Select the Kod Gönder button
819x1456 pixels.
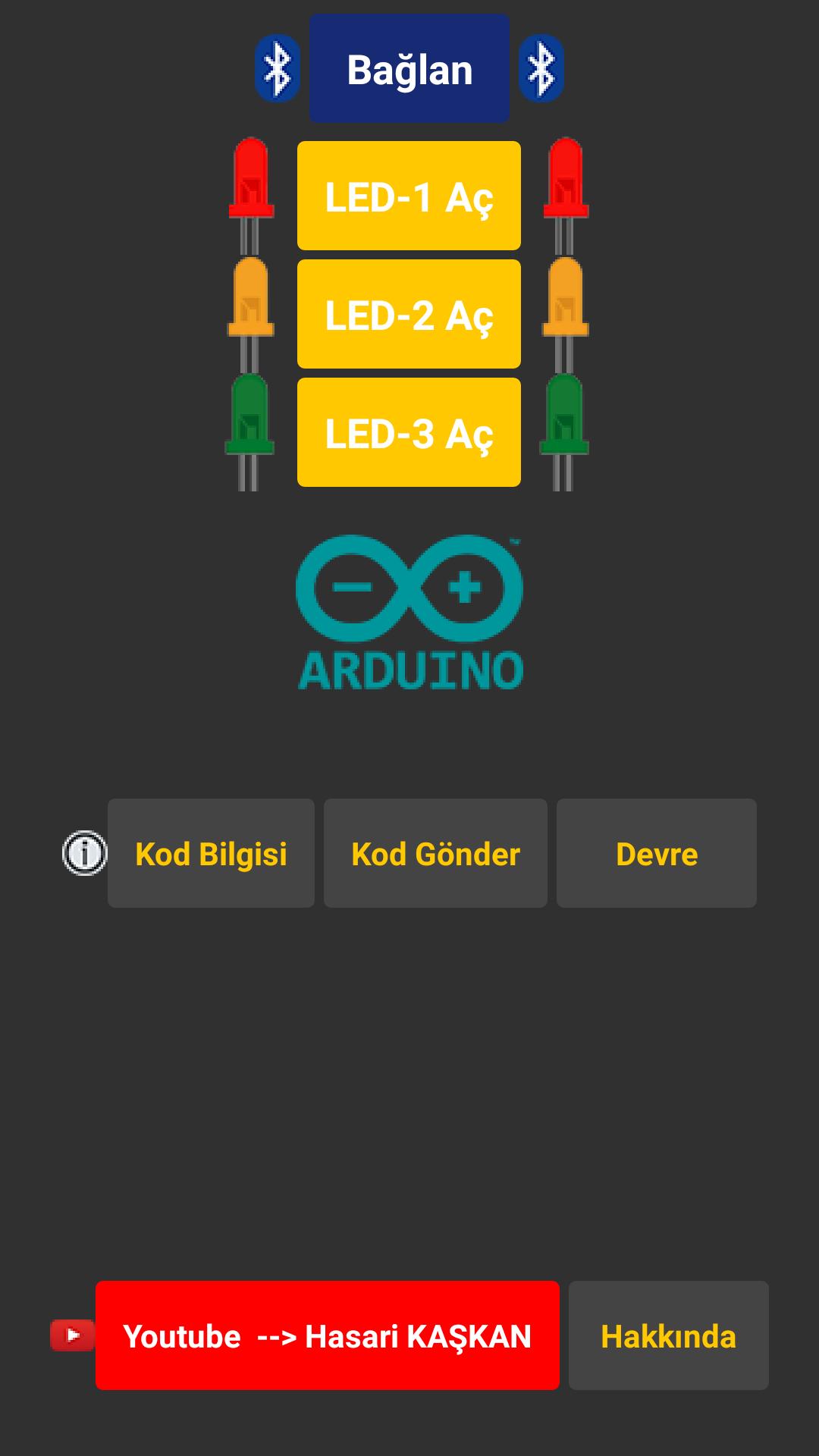tap(435, 853)
